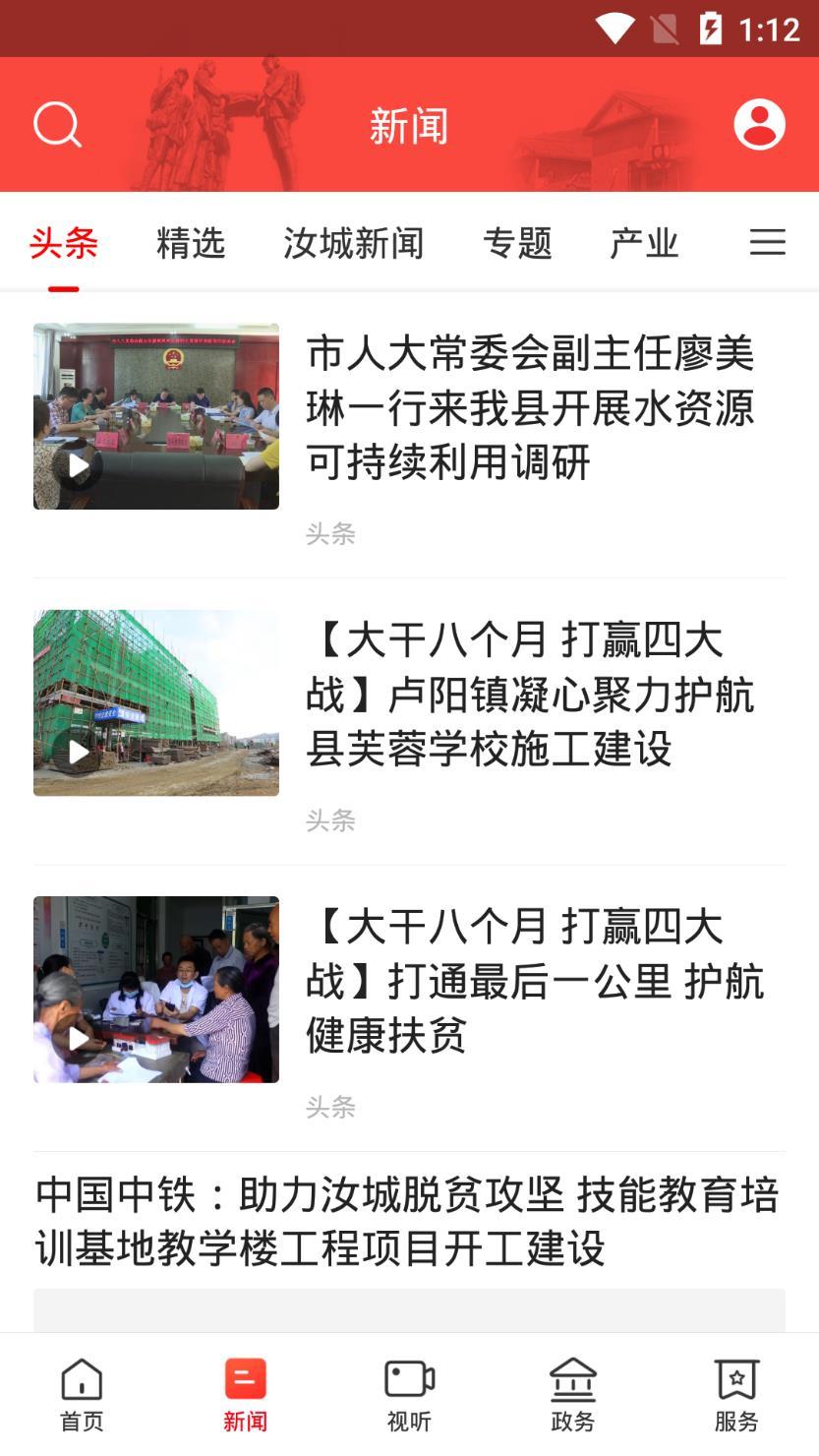Tap the 新闻 bottom navigation tab
Screen dimensions: 819x1456
245,1394
